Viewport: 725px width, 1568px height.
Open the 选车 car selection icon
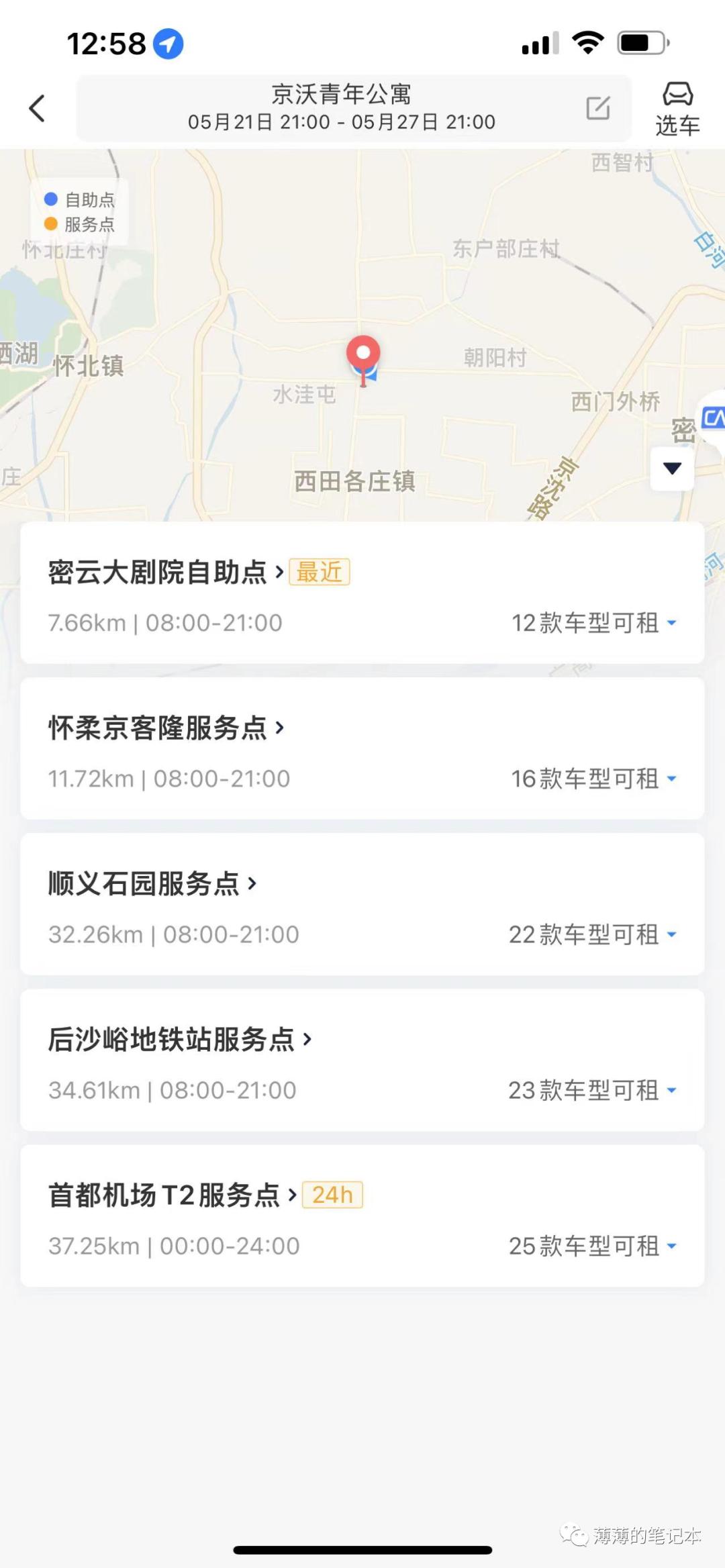(x=677, y=107)
